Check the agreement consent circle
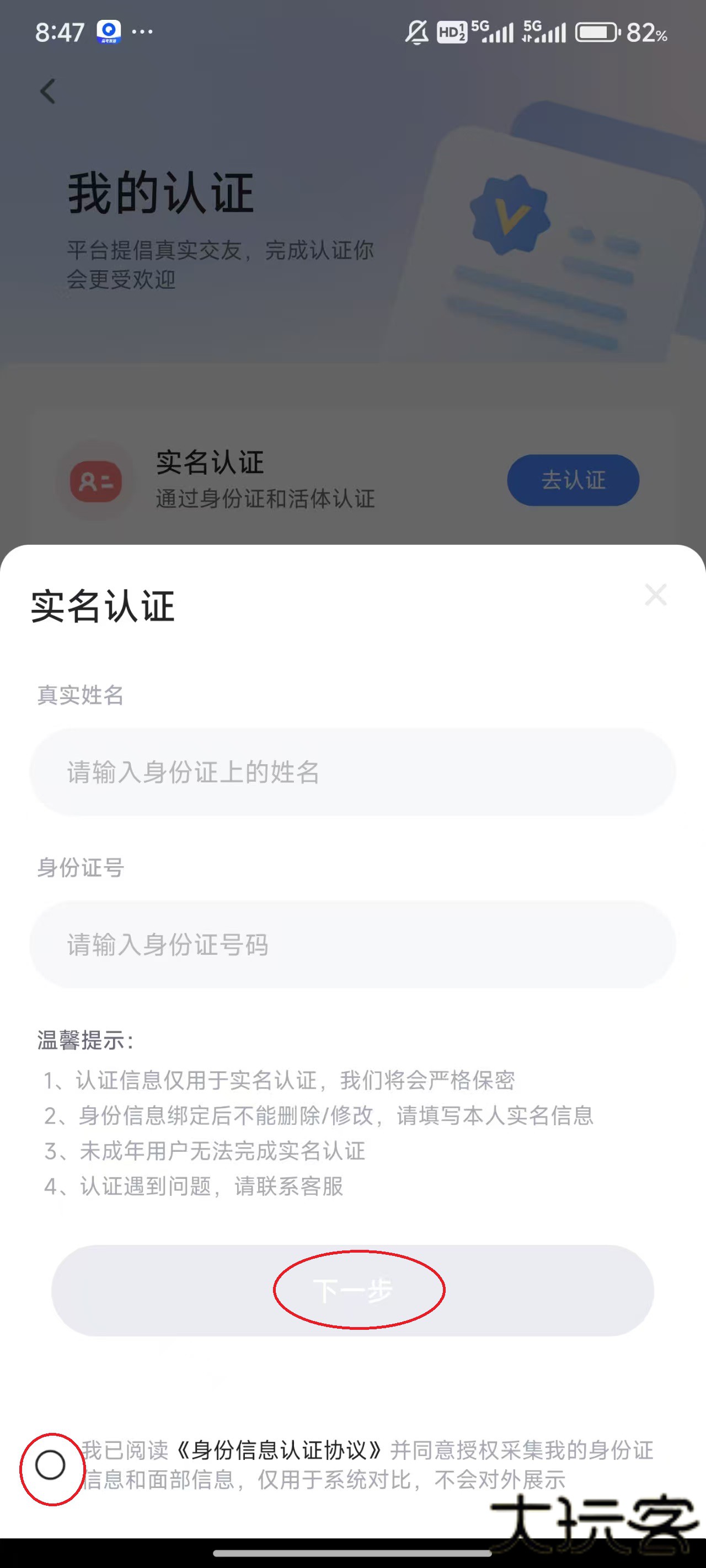 click(x=51, y=1465)
